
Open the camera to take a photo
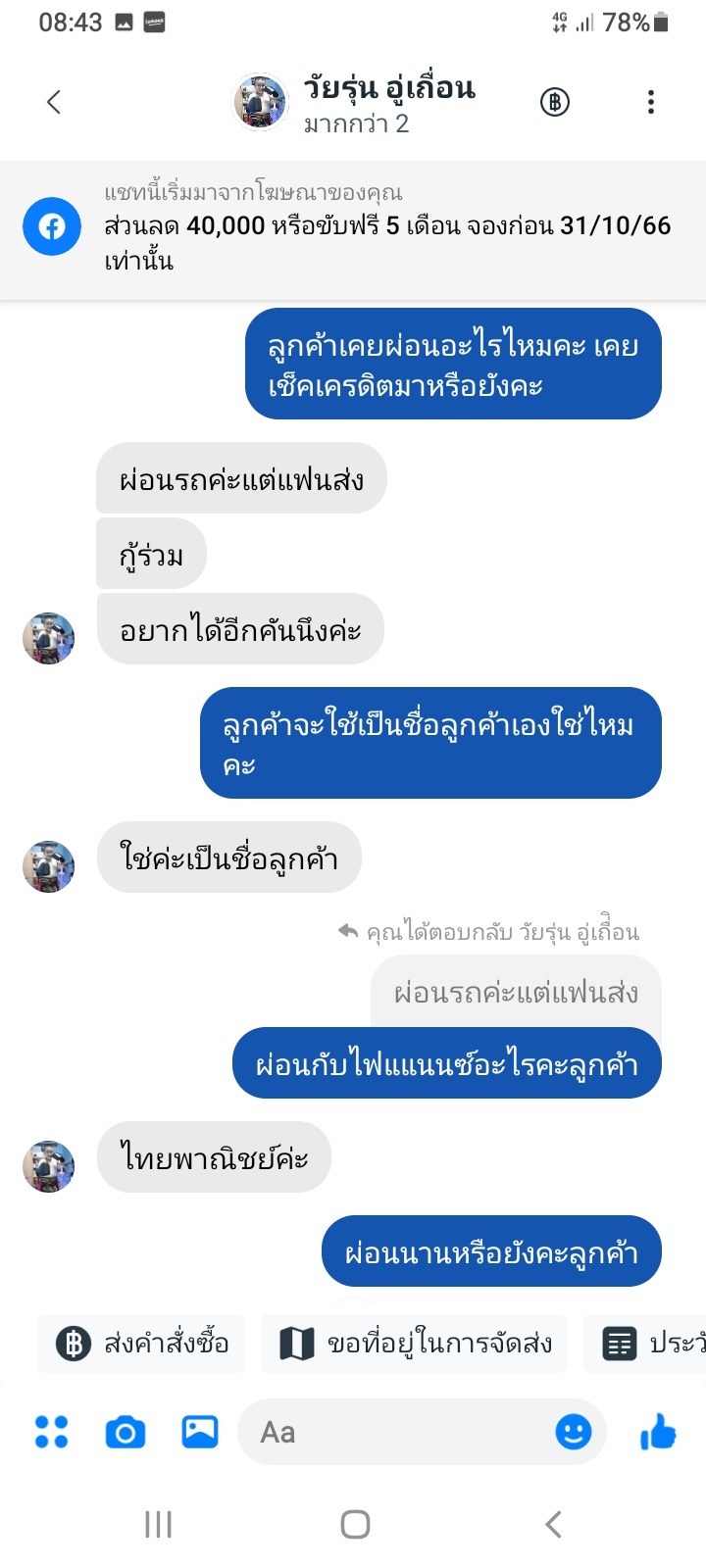tap(126, 1433)
